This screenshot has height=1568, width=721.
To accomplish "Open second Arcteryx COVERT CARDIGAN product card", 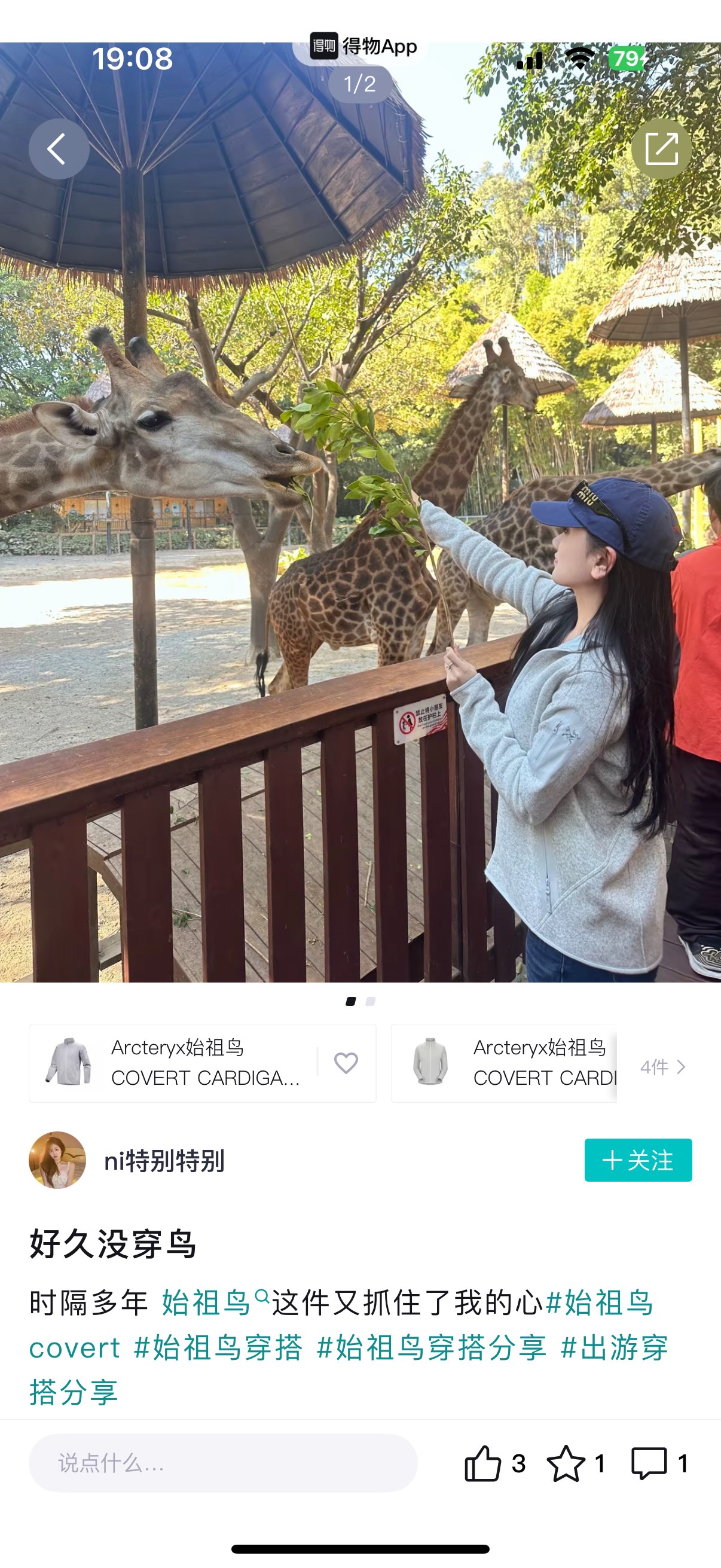I will coord(505,1063).
